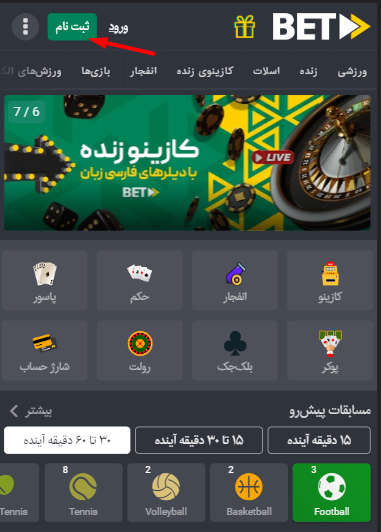Image resolution: width=381 pixels, height=532 pixels.
Task: Open the رولت roulette tile
Action: pos(139,350)
